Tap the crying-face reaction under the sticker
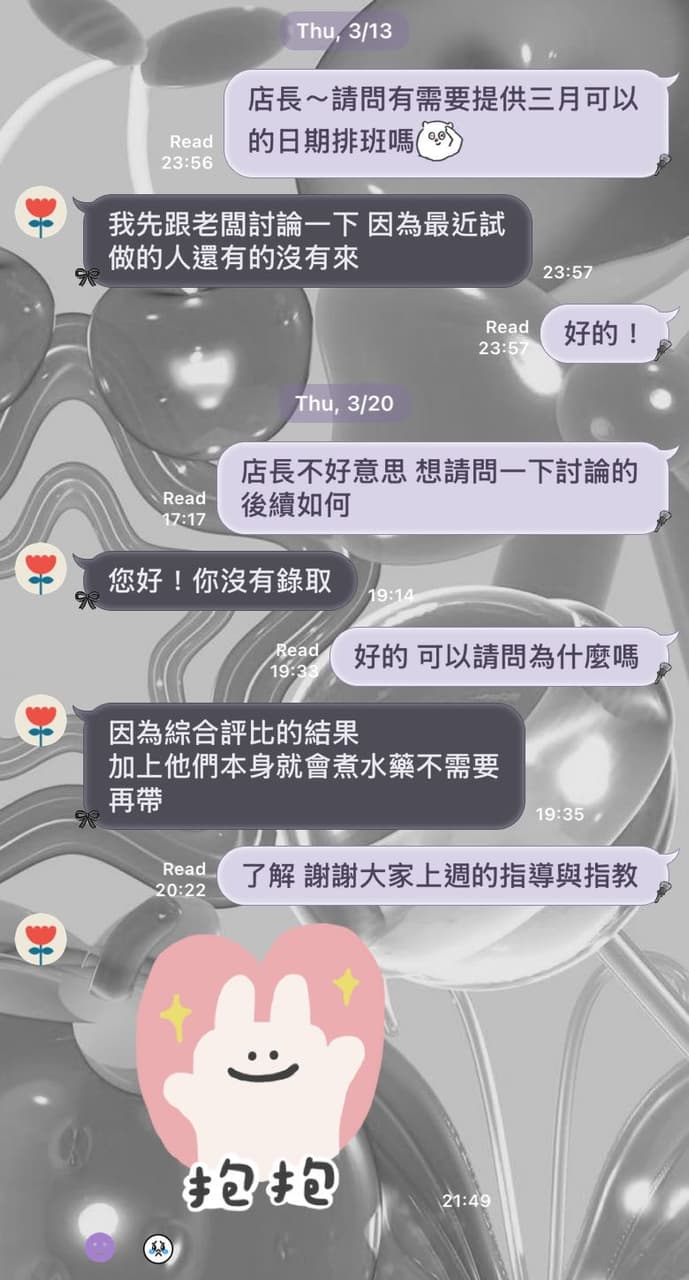 157,1246
